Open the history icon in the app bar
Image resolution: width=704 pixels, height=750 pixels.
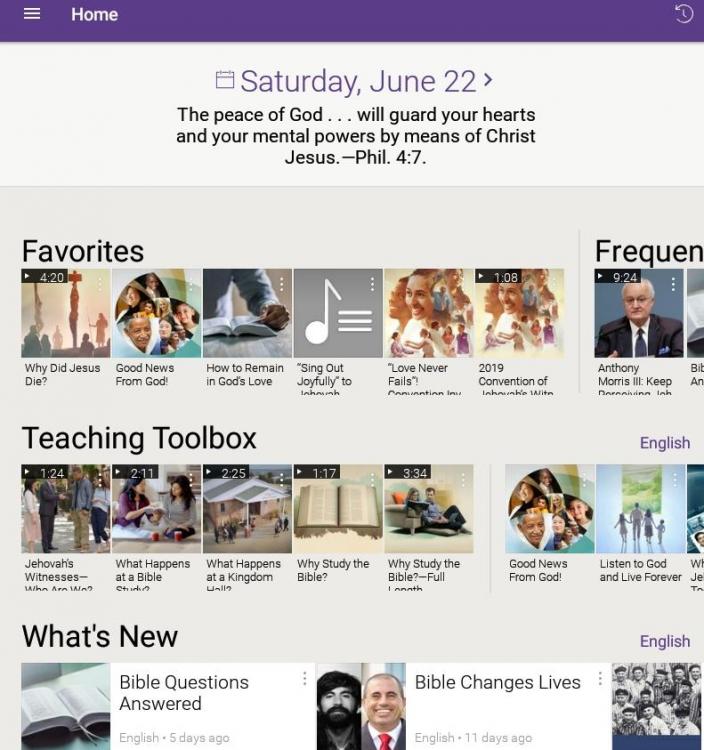pos(684,14)
